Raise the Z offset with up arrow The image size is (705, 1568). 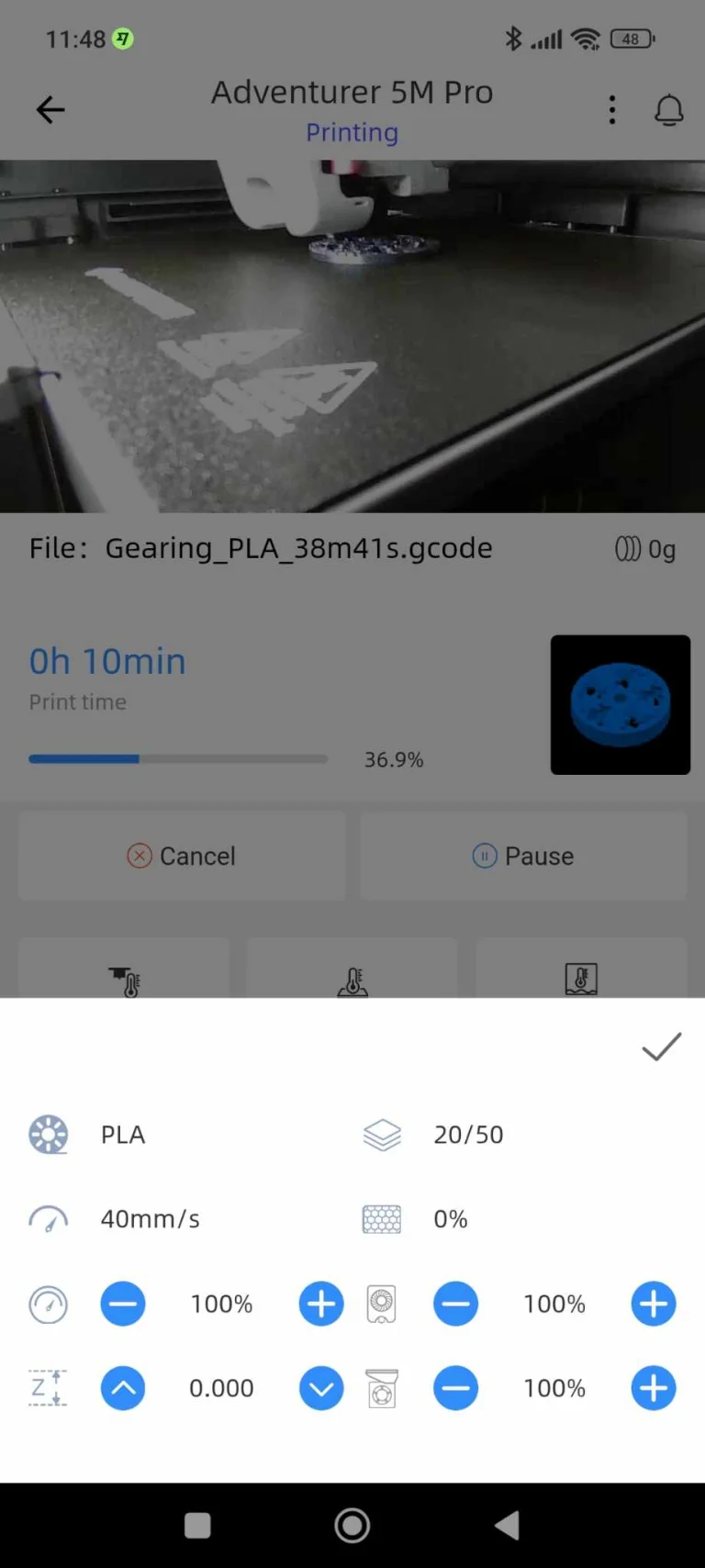[x=123, y=1388]
